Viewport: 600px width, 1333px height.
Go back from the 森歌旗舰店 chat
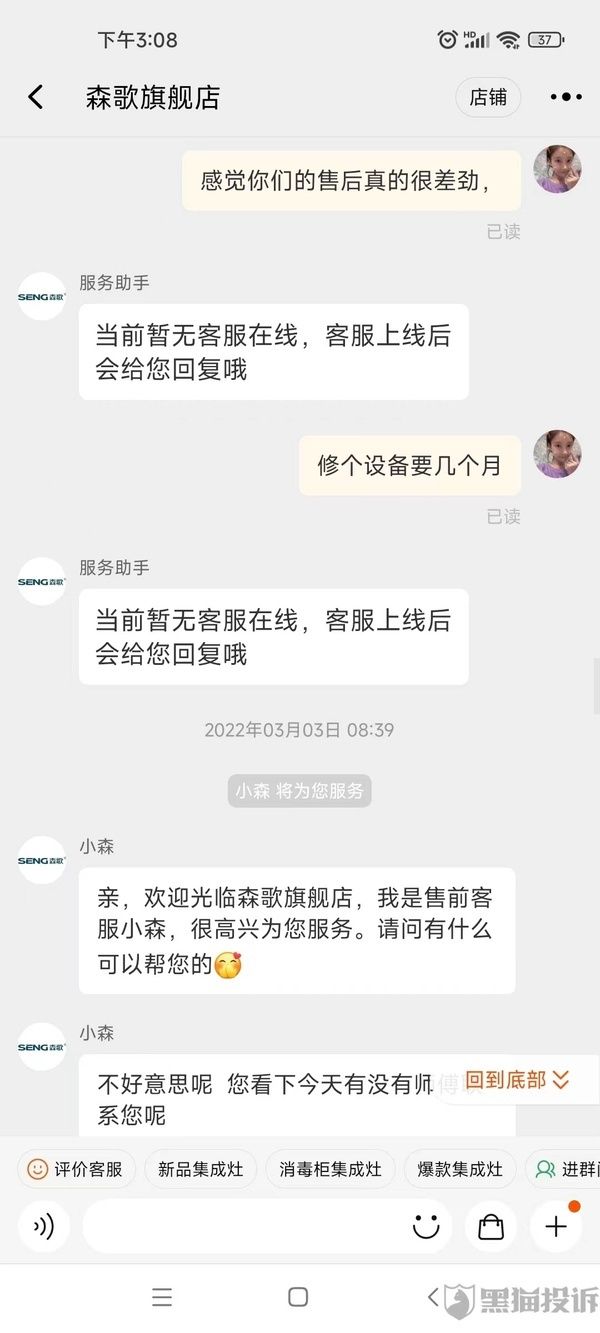pyautogui.click(x=36, y=97)
